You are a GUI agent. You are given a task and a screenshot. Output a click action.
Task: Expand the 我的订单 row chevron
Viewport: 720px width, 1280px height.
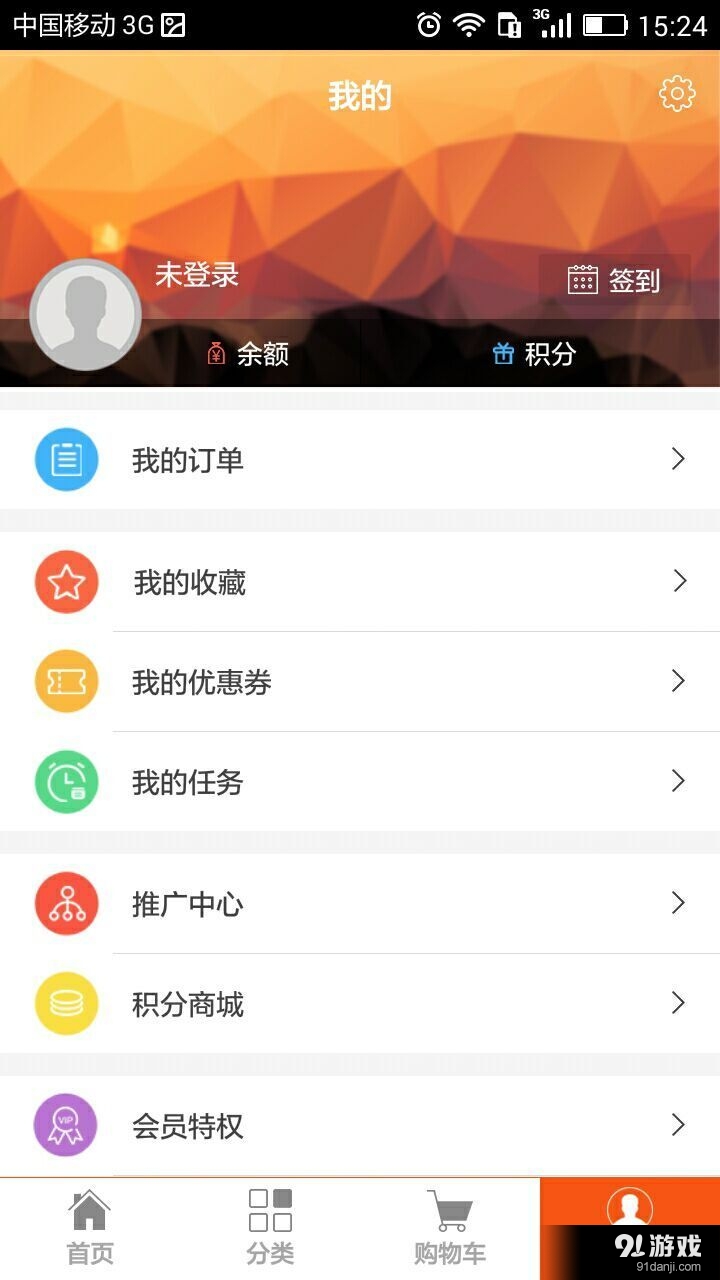pos(679,459)
